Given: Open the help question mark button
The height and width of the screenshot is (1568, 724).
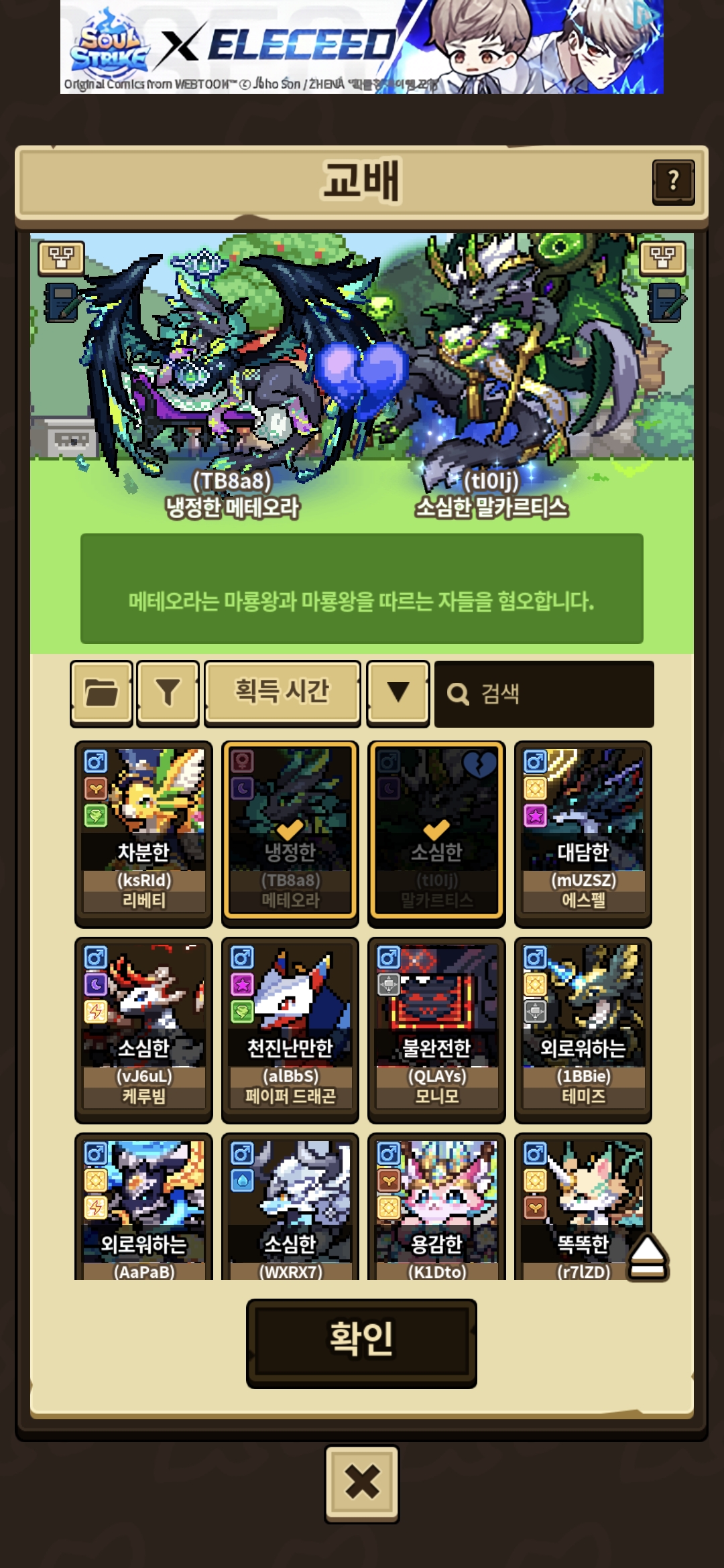Looking at the screenshot, I should tap(673, 181).
